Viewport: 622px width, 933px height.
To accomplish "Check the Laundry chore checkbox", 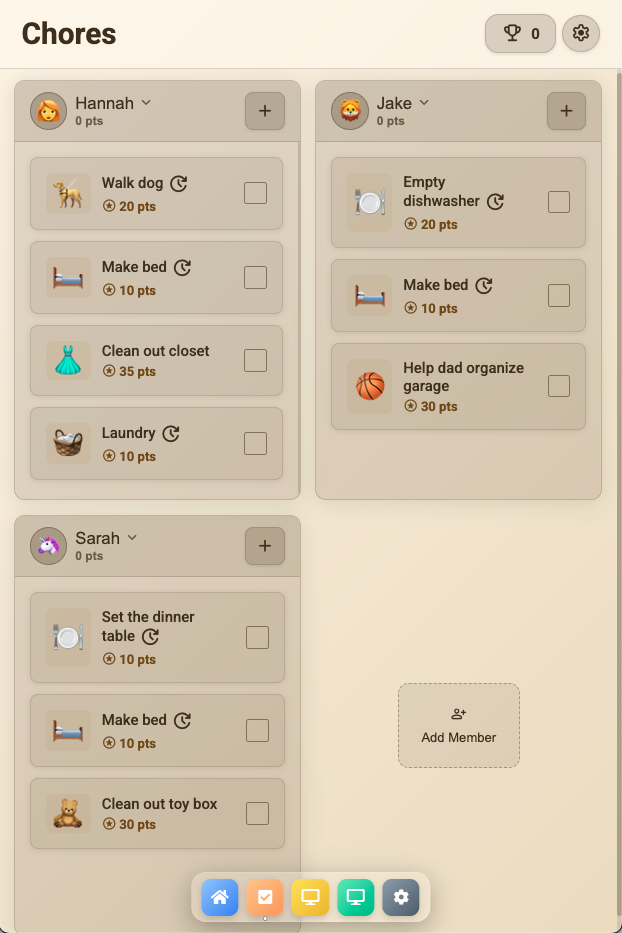I will coord(255,443).
